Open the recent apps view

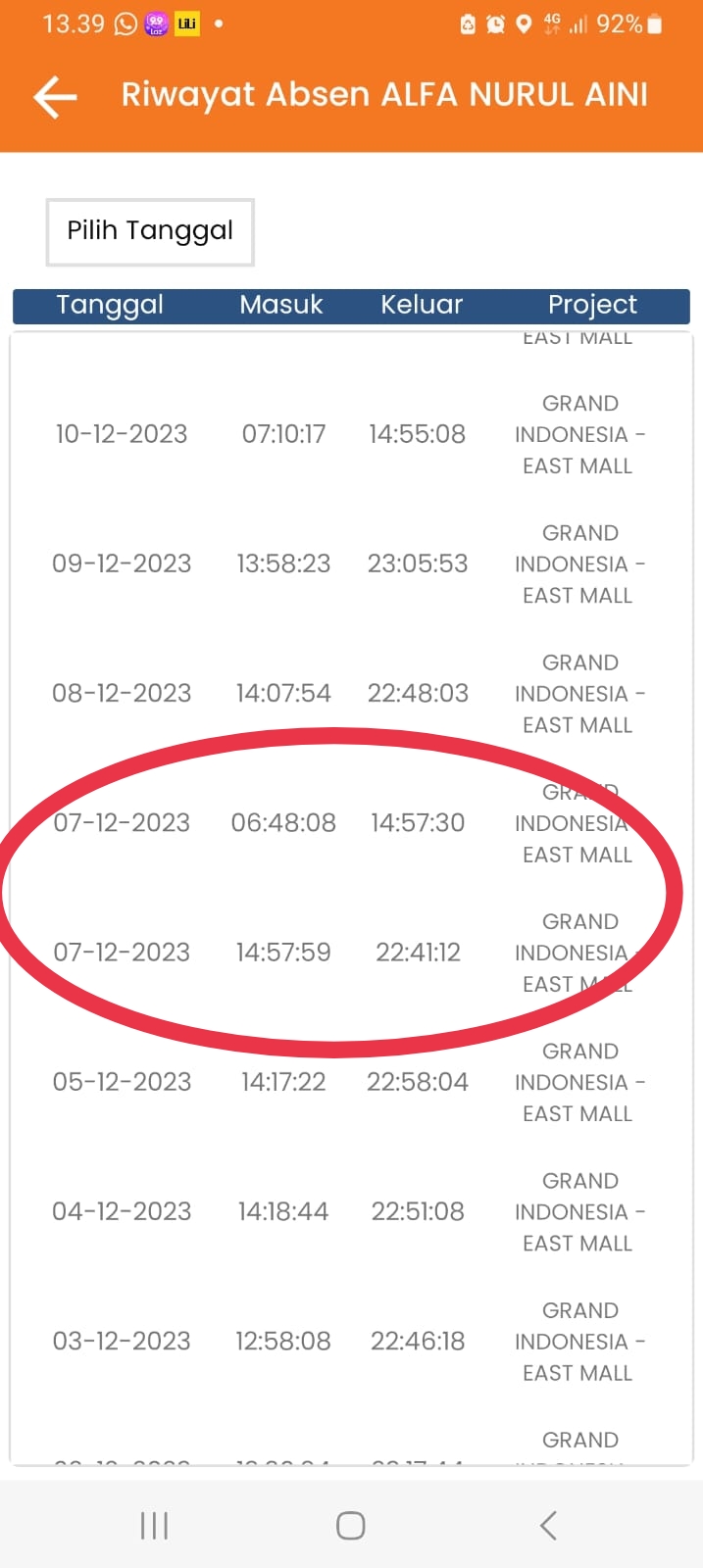154,1525
